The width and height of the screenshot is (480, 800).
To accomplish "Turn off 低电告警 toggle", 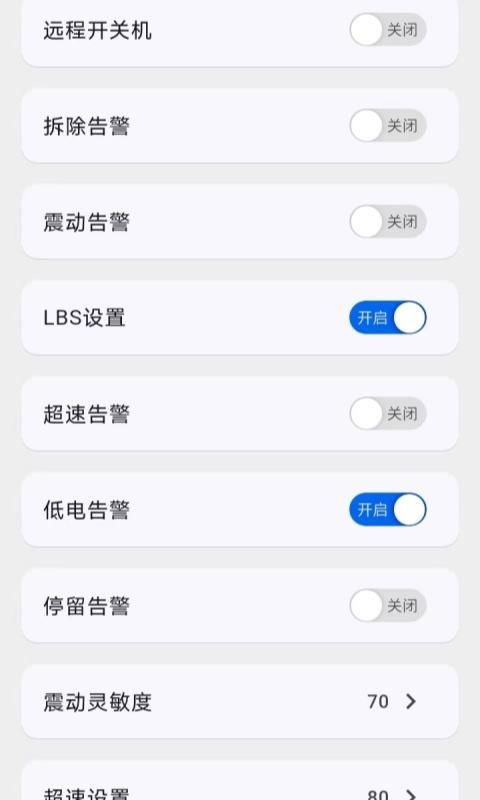I will coord(388,509).
